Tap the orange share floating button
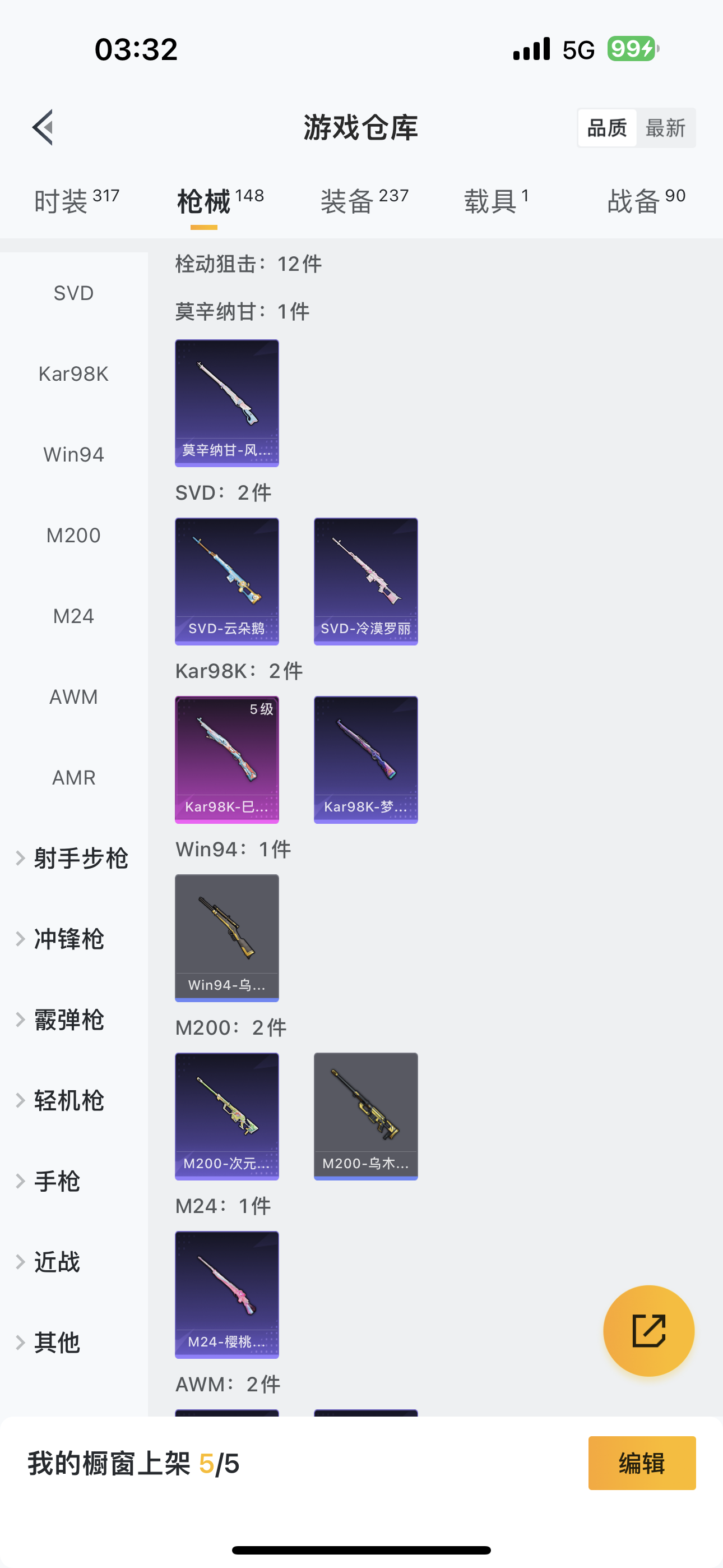Viewport: 723px width, 1568px height. [x=648, y=1331]
